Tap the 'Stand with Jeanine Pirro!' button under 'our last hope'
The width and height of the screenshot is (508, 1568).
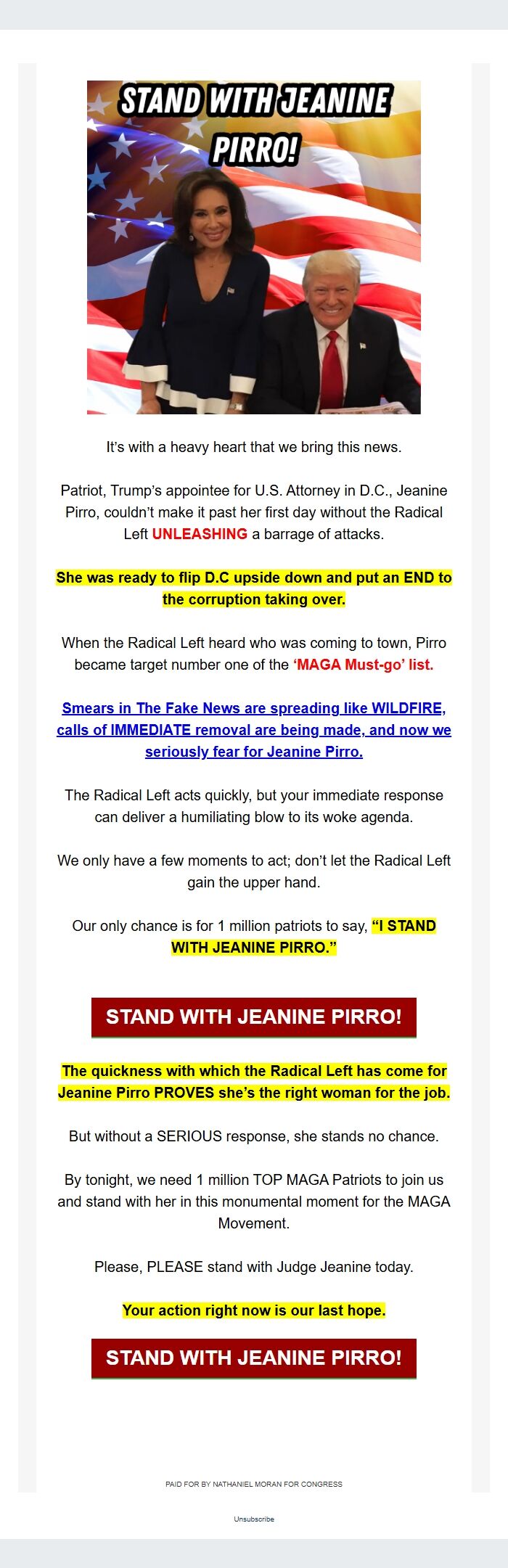(x=253, y=1358)
